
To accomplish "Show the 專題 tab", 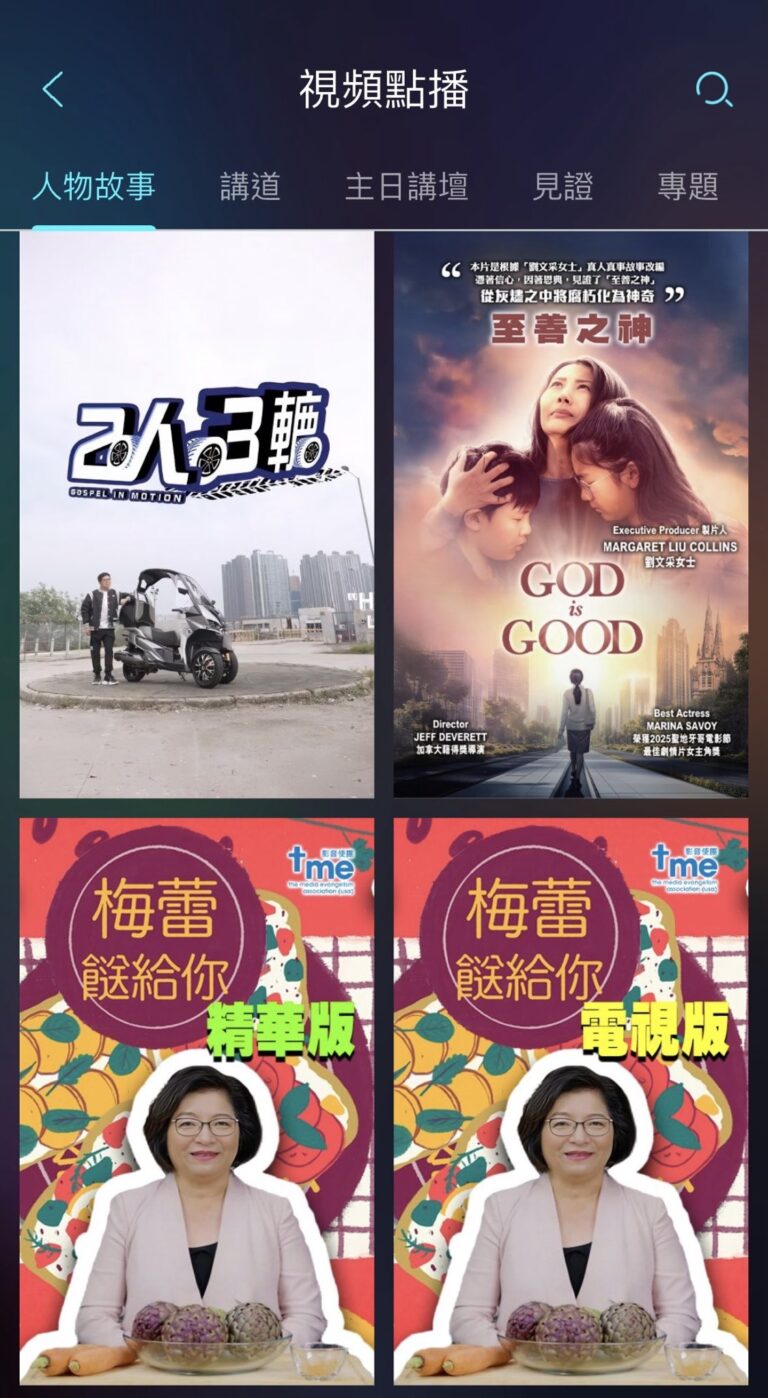I will (x=688, y=187).
